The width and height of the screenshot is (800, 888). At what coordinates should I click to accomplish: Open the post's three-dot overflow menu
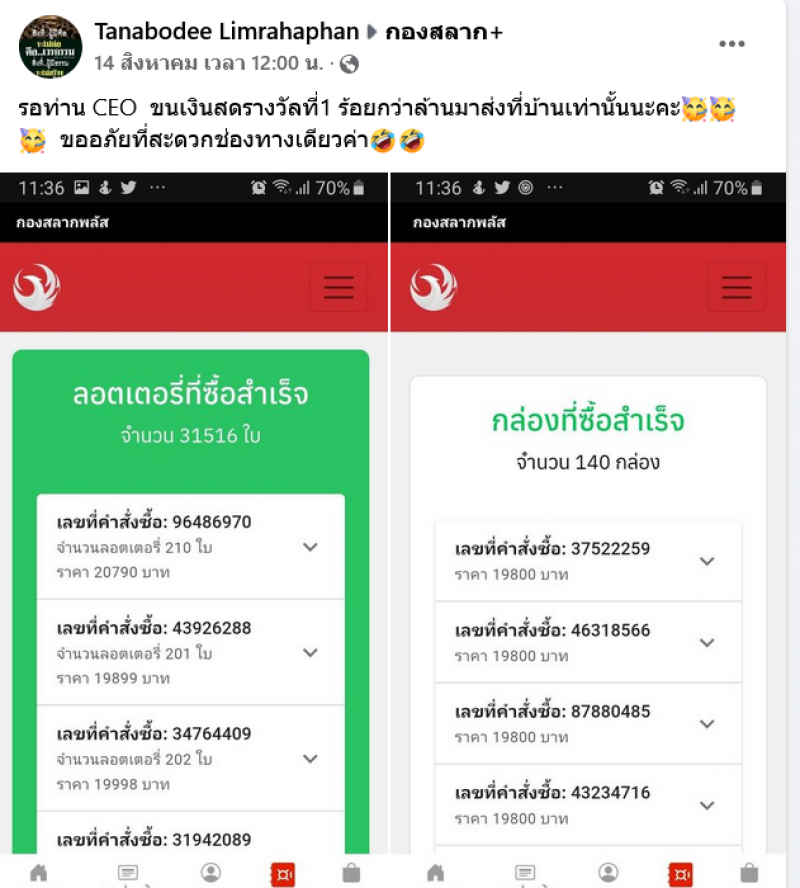tap(732, 44)
